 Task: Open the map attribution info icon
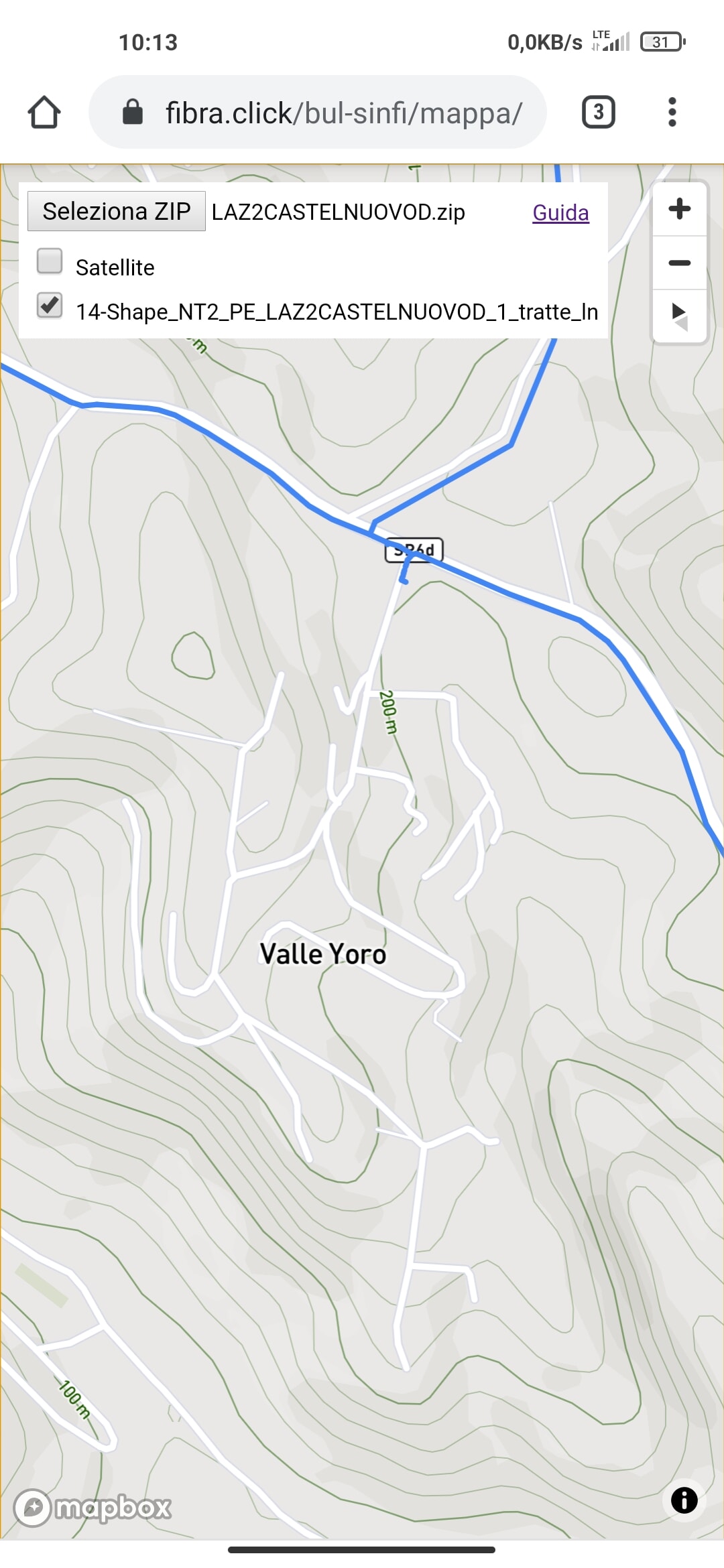[684, 1500]
